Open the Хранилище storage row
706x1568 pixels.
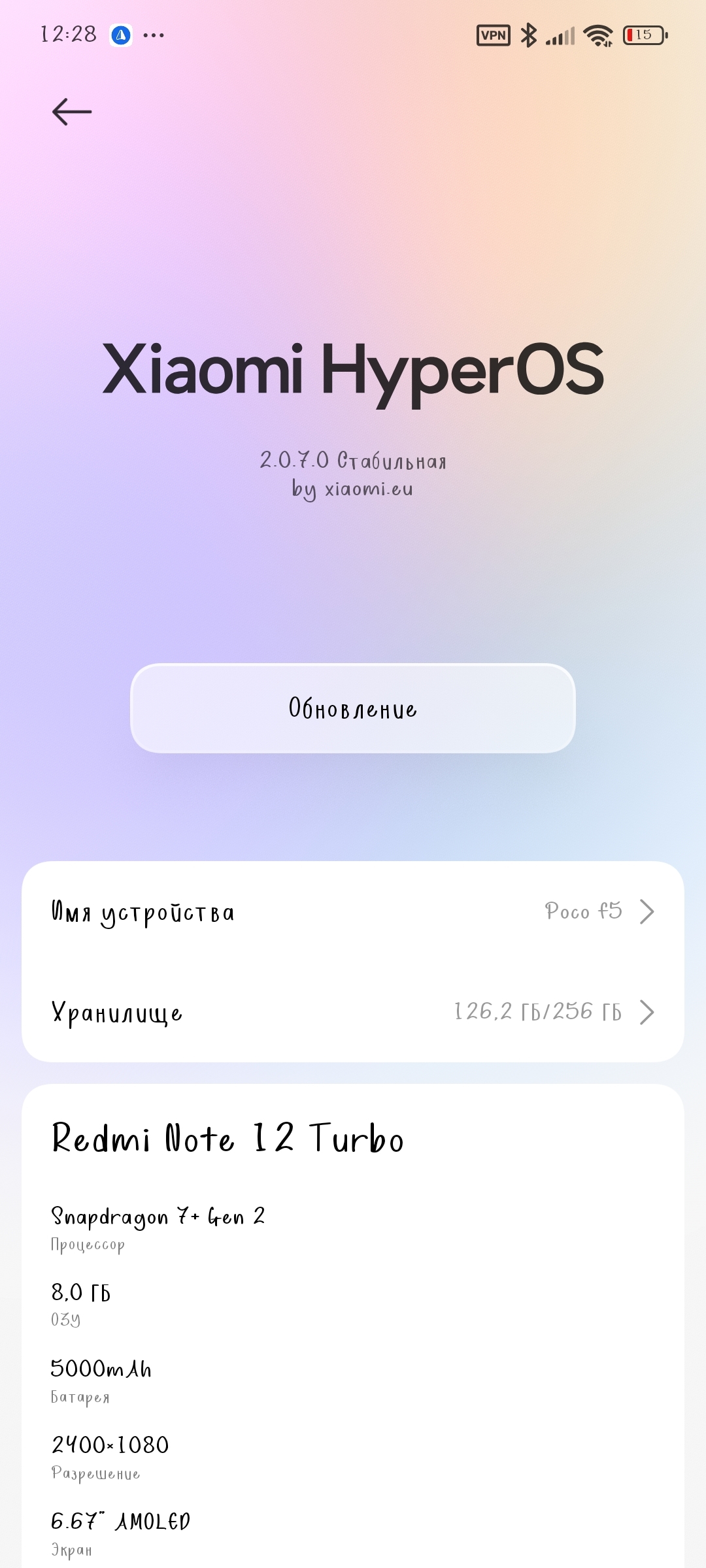coord(353,1012)
